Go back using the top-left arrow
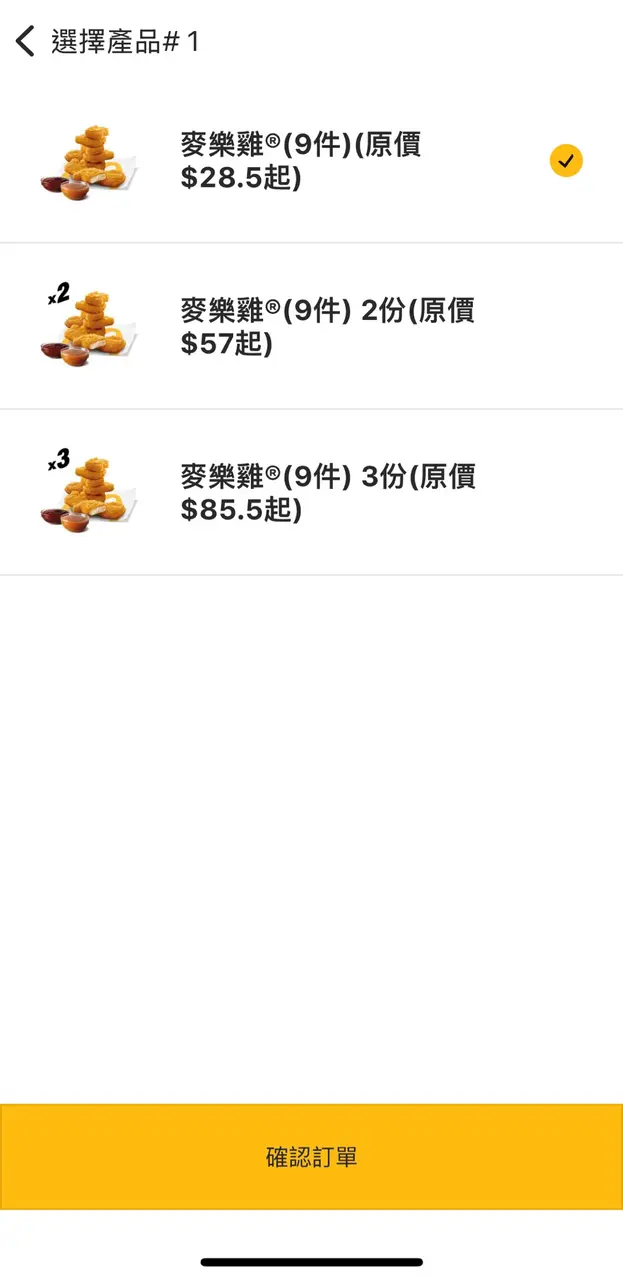Image resolution: width=623 pixels, height=1280 pixels. [25, 42]
